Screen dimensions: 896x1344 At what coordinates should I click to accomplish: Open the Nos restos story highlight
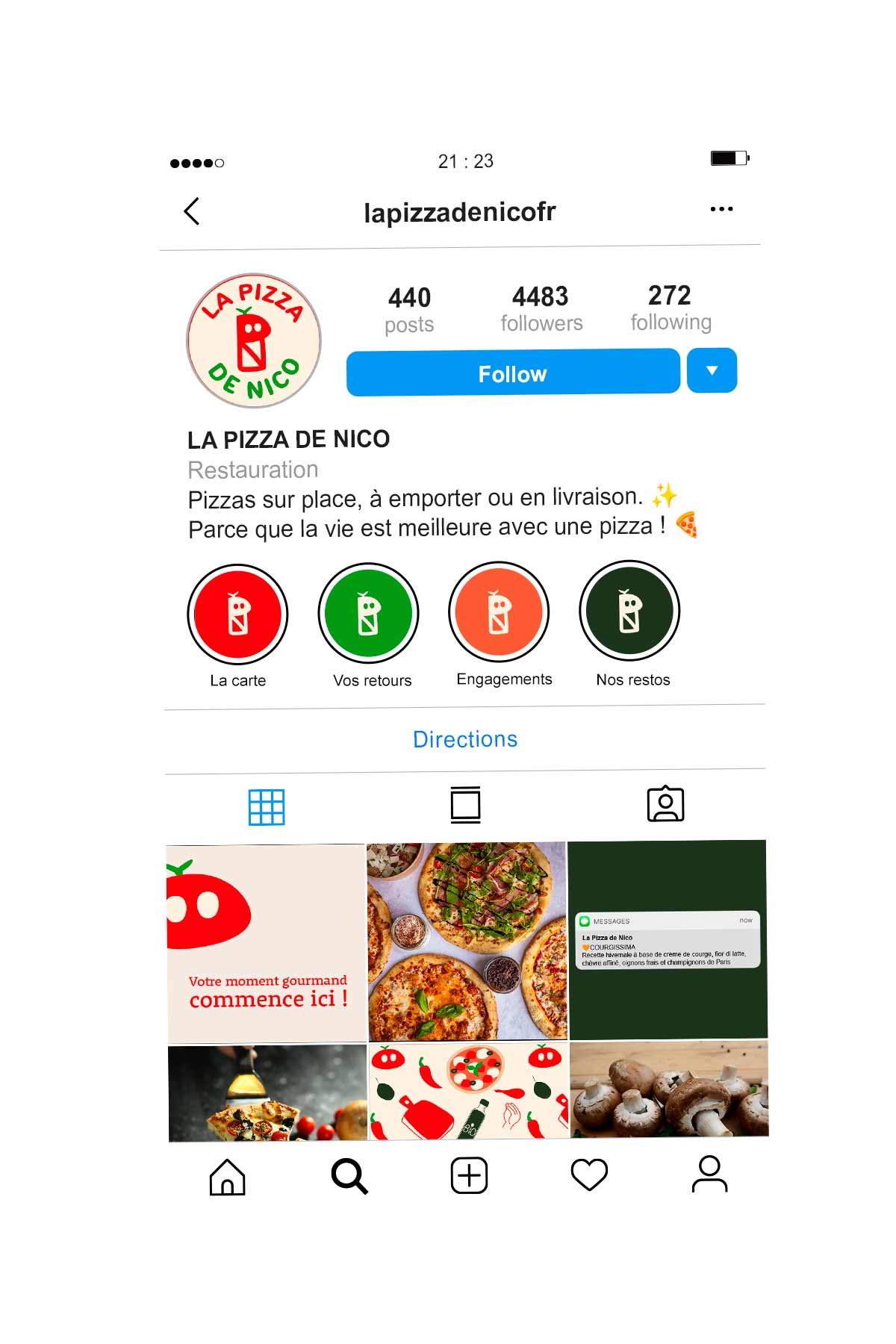629,611
